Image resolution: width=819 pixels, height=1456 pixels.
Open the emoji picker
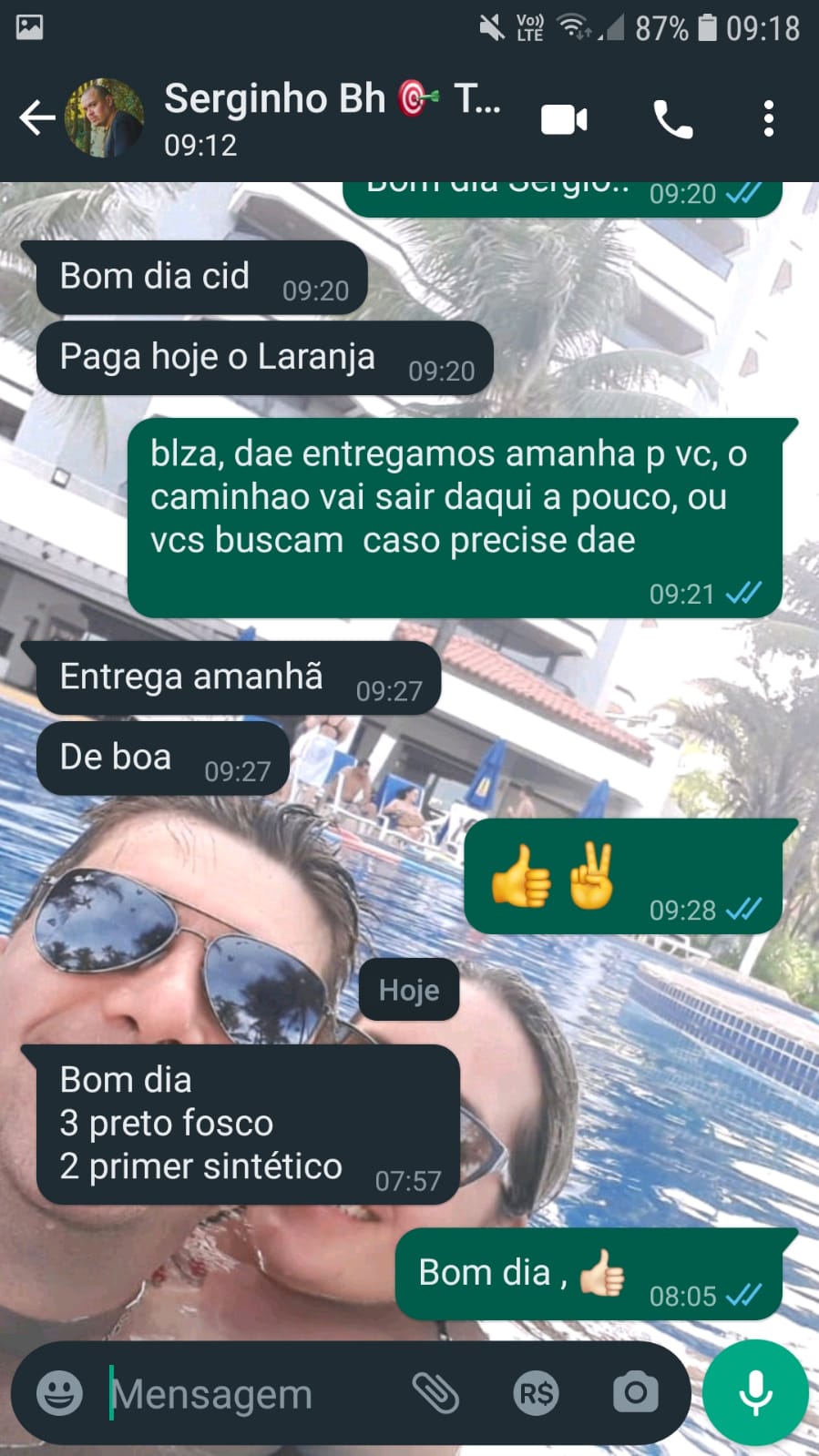tap(60, 1393)
